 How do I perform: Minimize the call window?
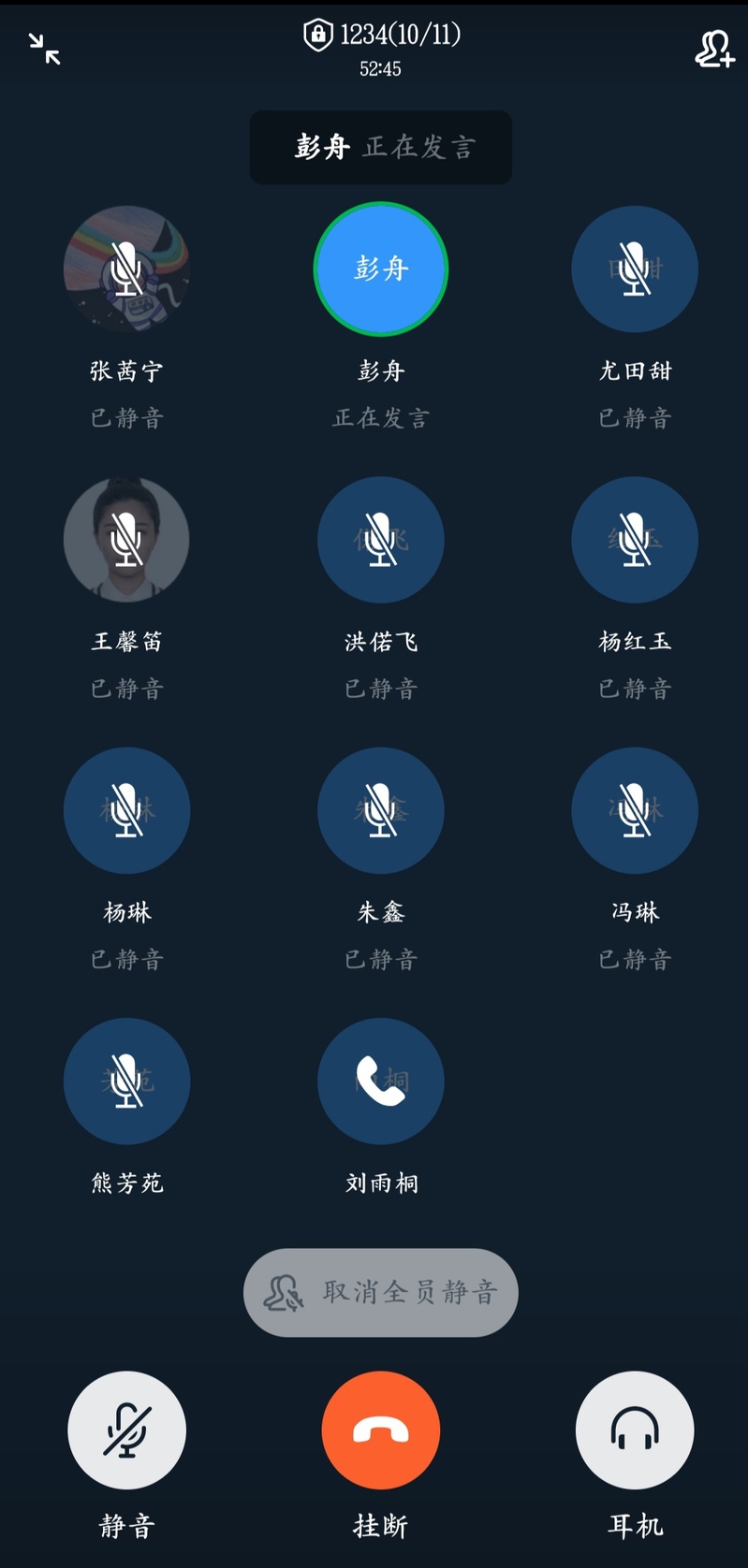[x=44, y=49]
